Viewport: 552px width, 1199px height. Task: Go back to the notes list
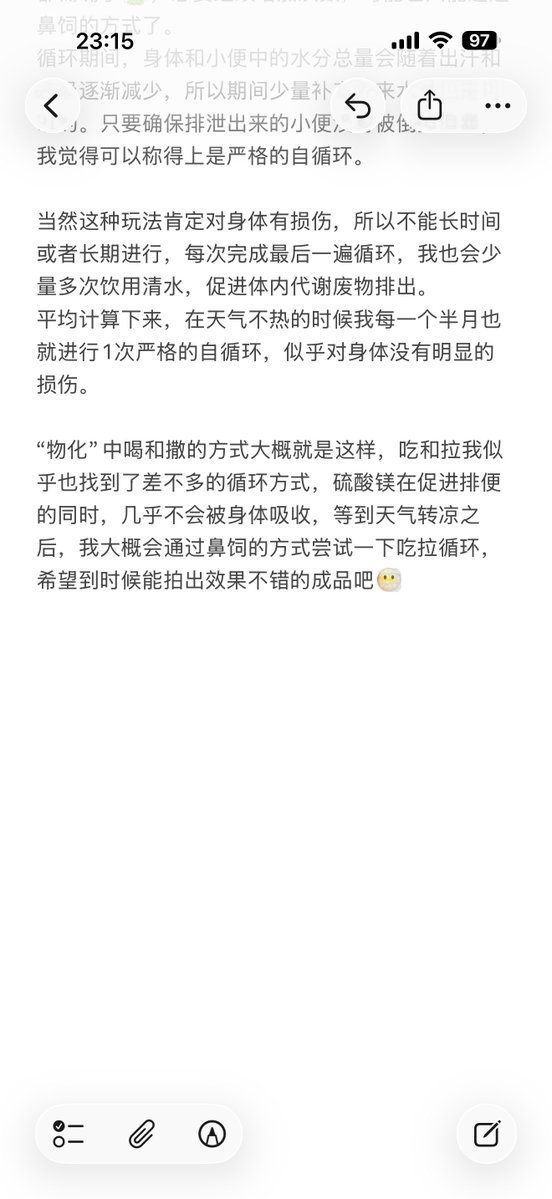(x=52, y=106)
